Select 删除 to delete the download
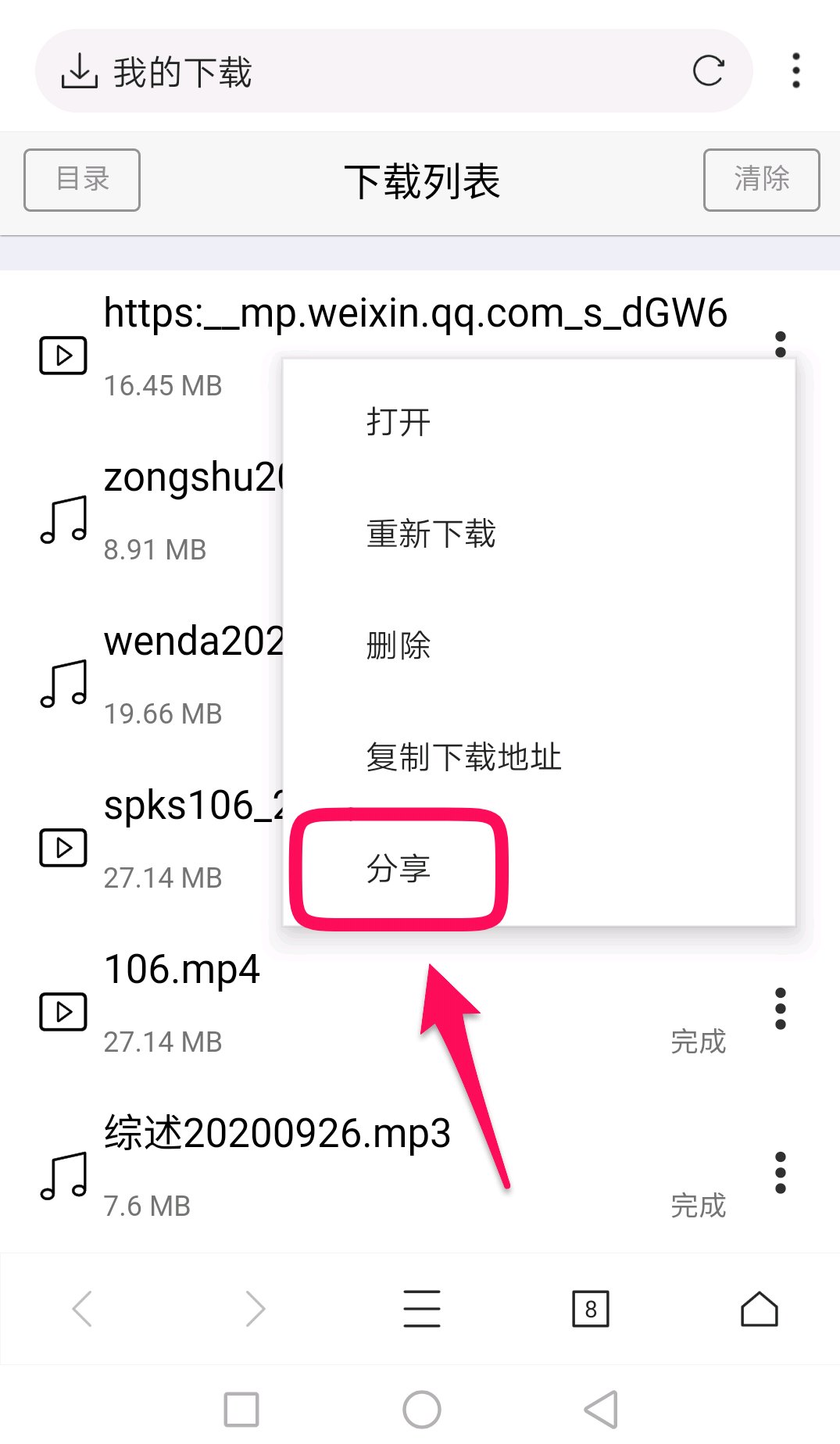Screen dimensions: 840x1444 click(399, 645)
